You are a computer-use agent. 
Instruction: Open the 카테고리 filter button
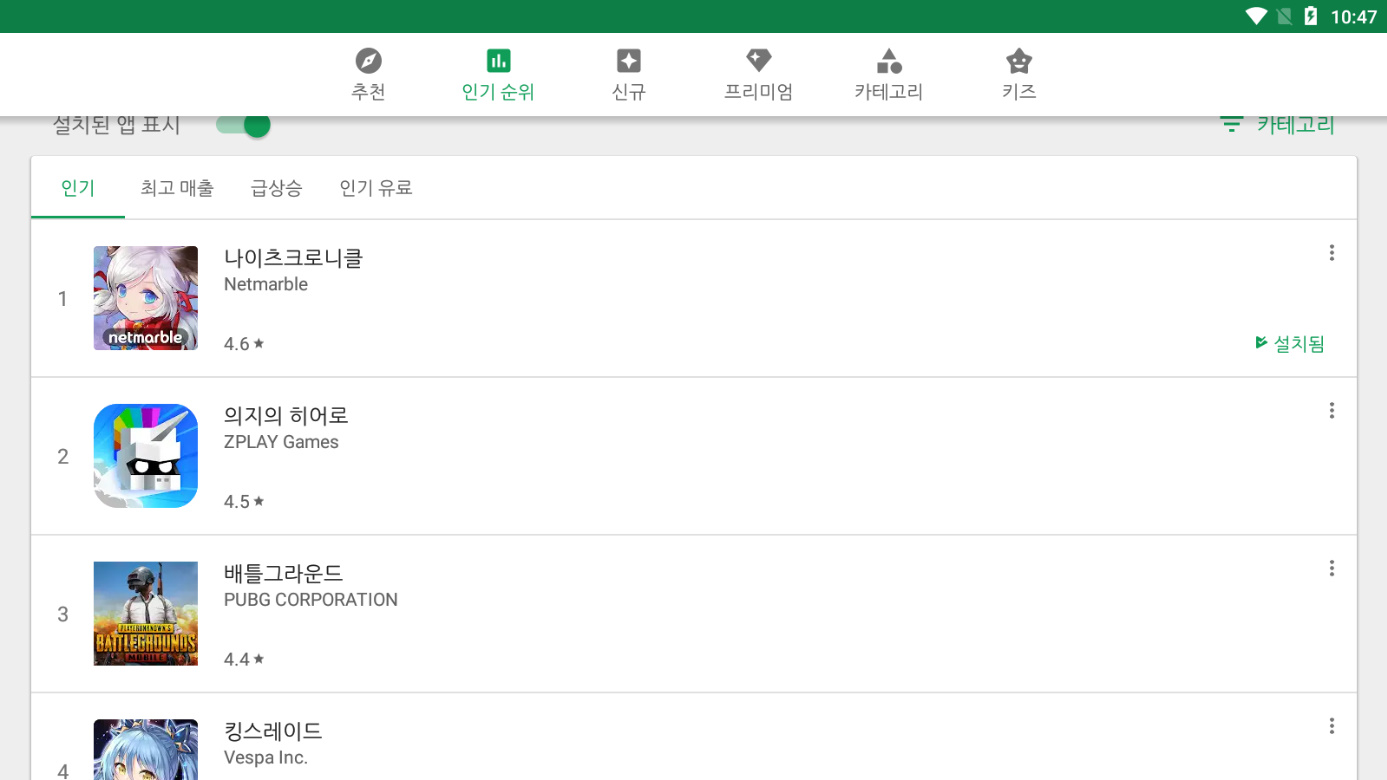coord(1278,125)
